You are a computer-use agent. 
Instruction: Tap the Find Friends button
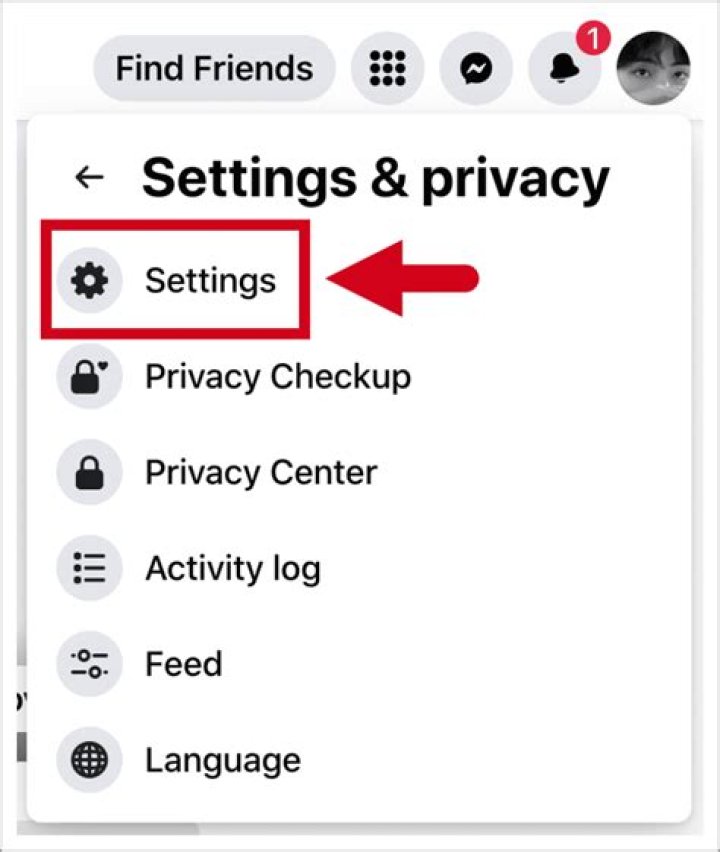tap(214, 69)
